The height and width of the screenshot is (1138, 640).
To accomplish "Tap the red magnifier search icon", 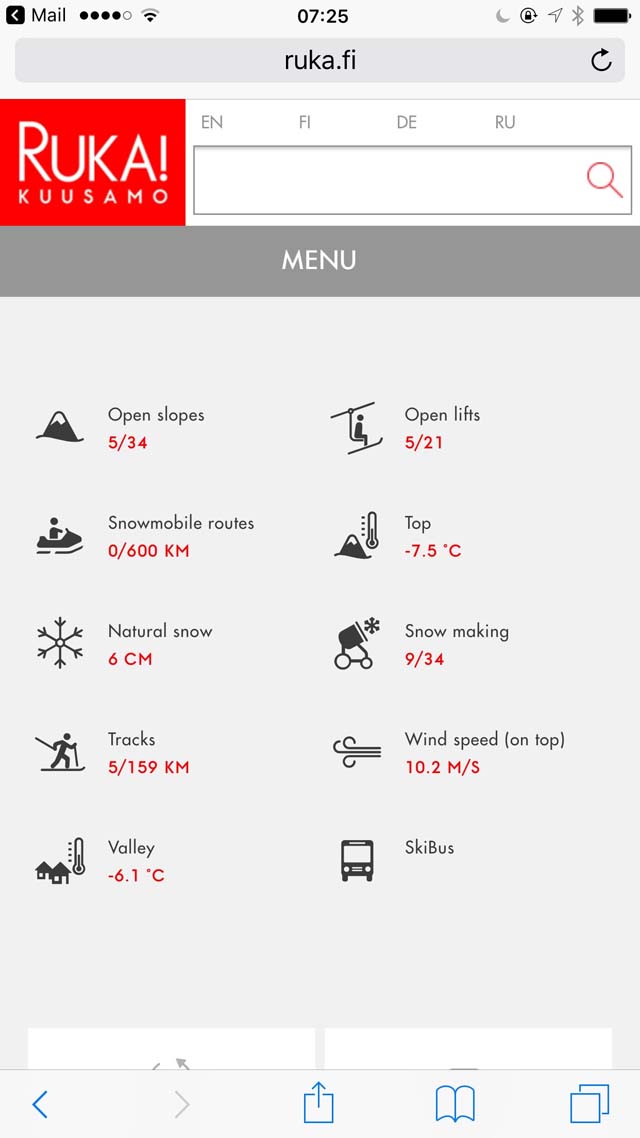I will [604, 180].
